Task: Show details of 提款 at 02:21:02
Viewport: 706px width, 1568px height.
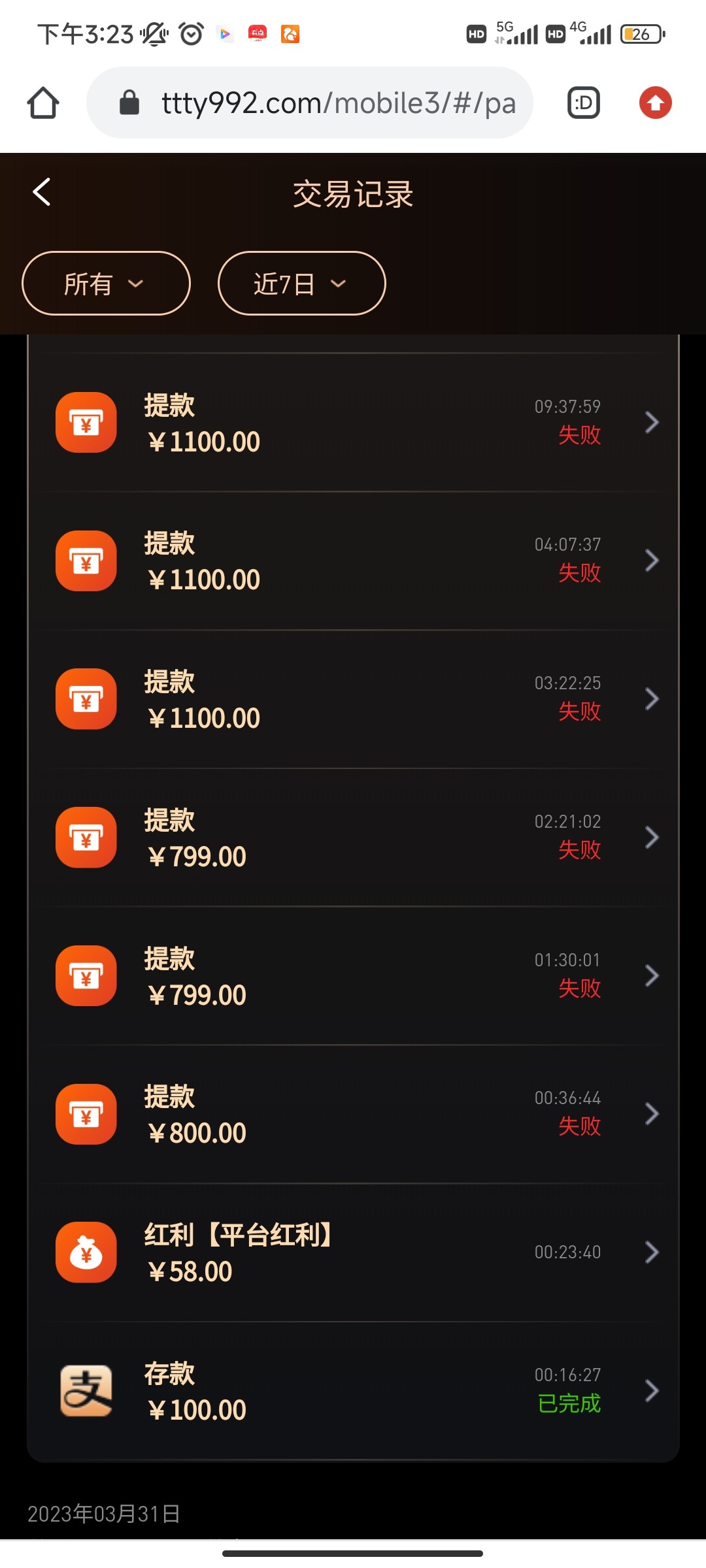Action: click(353, 838)
